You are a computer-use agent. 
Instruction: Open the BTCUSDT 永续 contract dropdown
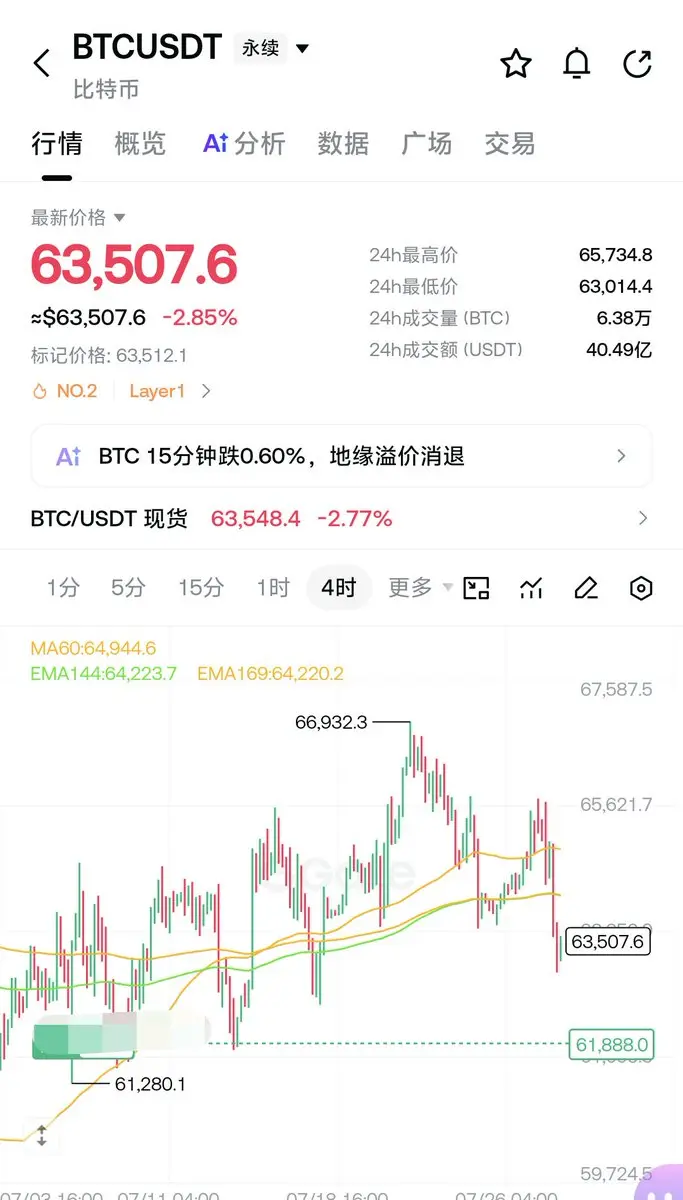(273, 48)
